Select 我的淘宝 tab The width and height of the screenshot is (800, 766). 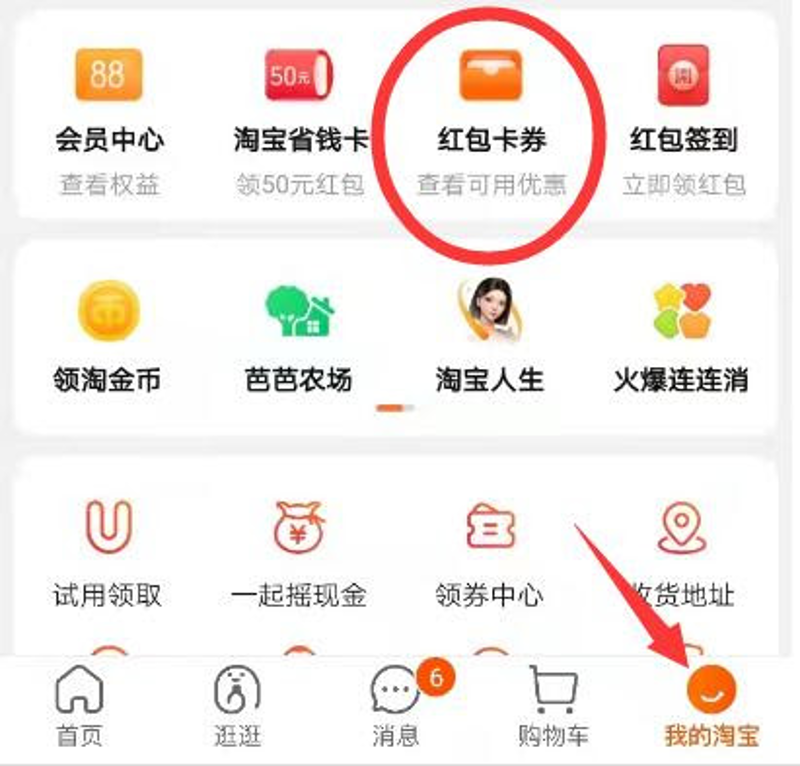(711, 706)
